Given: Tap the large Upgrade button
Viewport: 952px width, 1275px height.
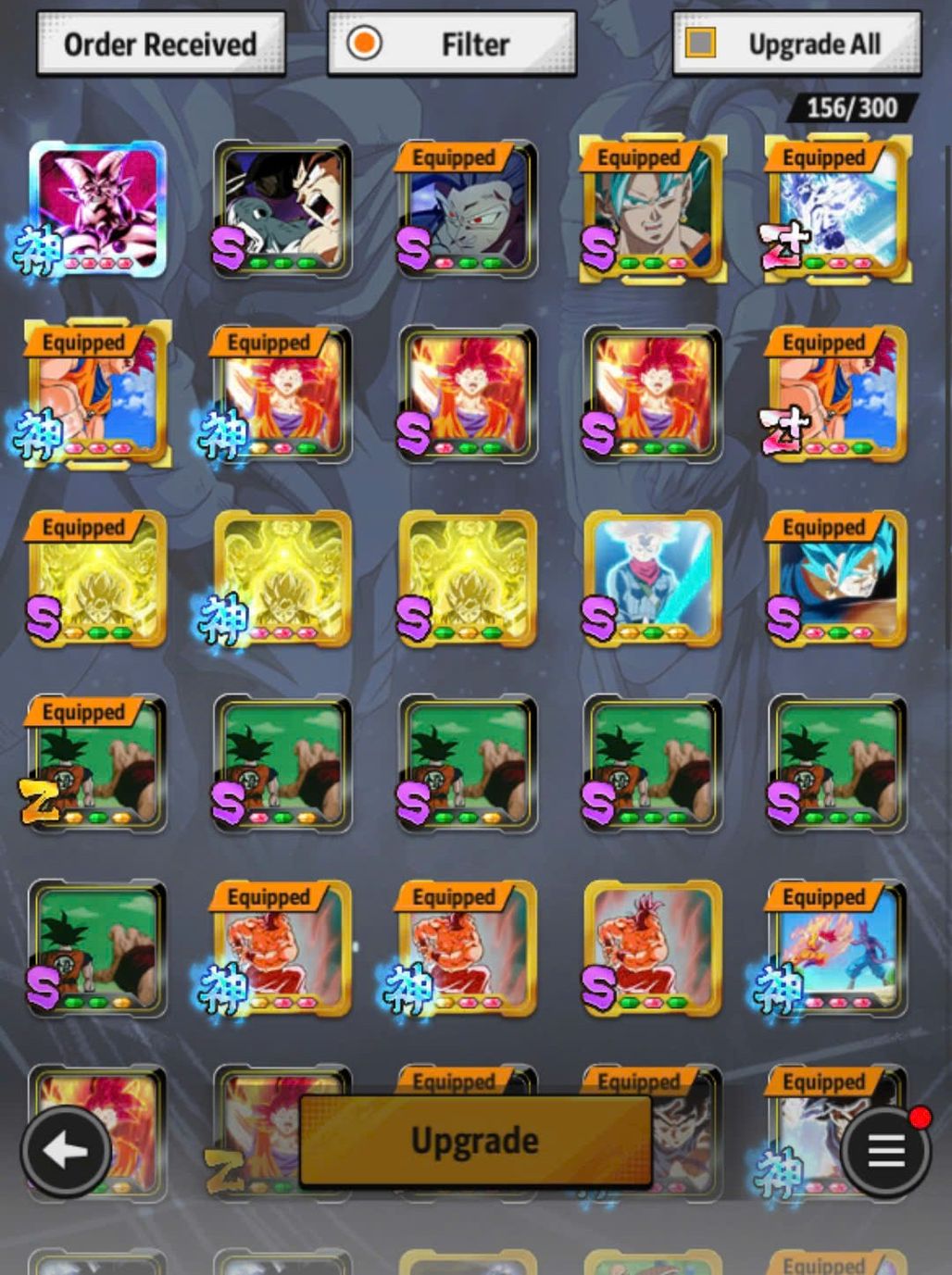Looking at the screenshot, I should 475,1141.
